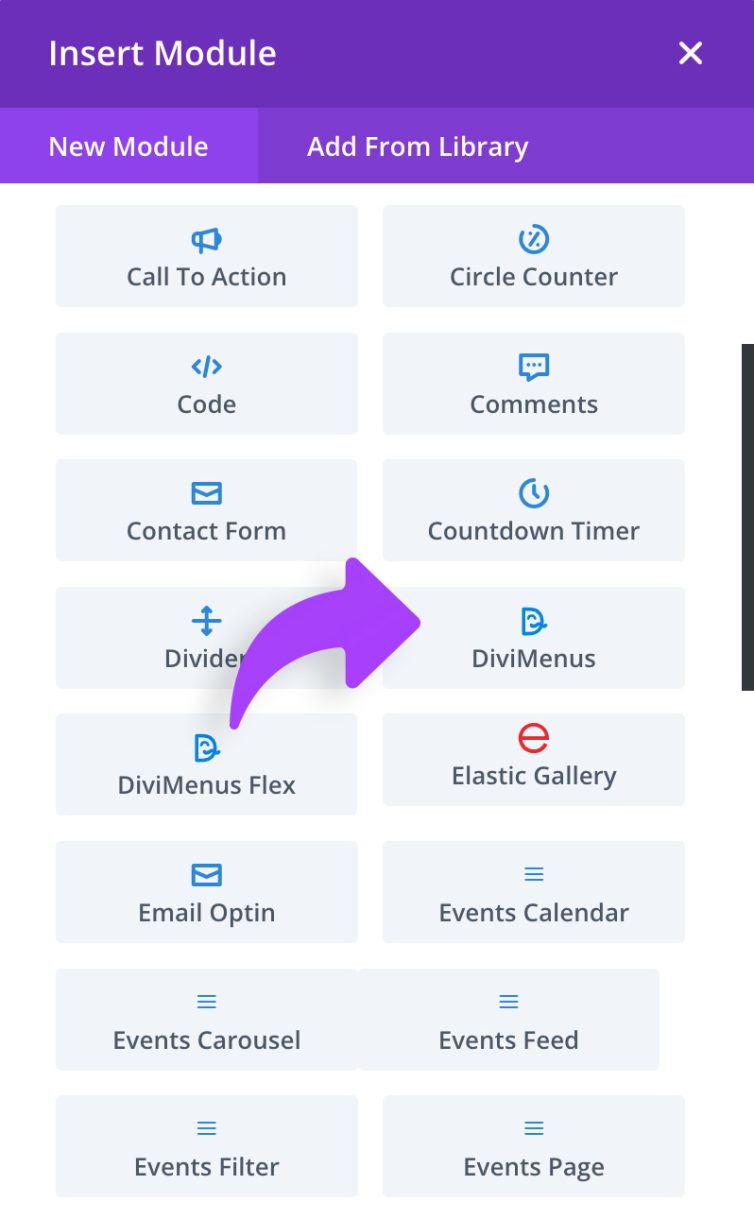Screen dimensions: 754x1219
Task: Select the Call To Action megaphone icon
Action: point(206,240)
